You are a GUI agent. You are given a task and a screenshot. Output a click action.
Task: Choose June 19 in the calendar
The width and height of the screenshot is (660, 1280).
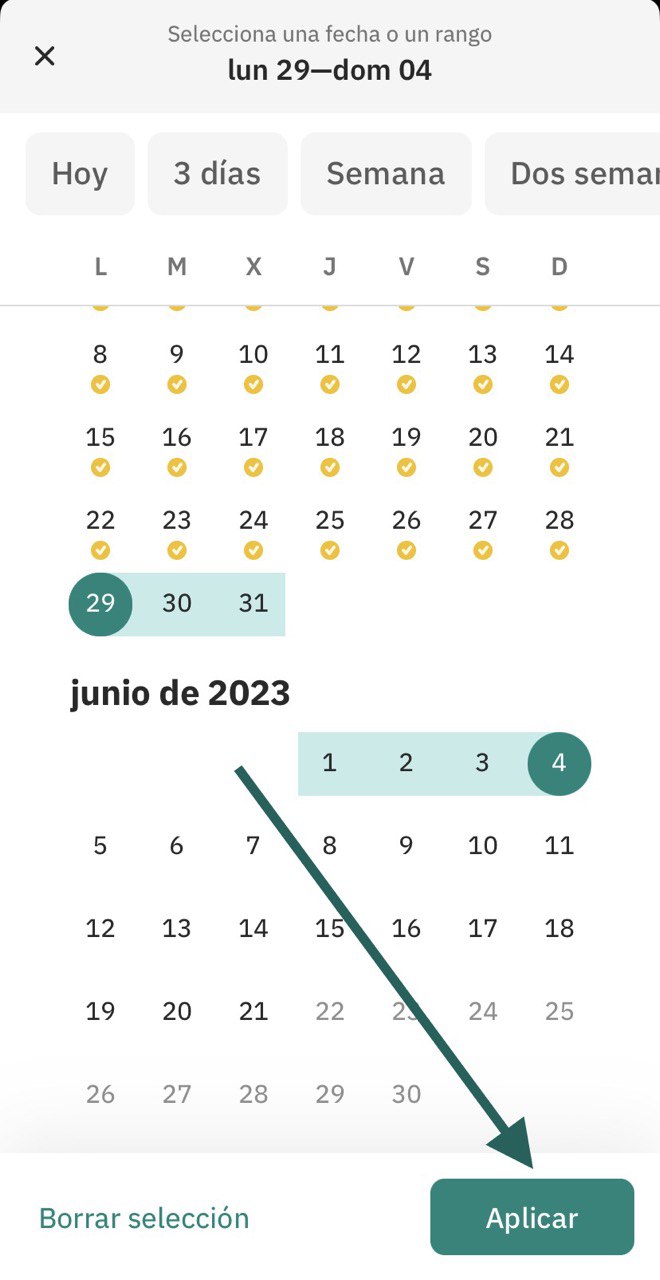[x=100, y=1011]
